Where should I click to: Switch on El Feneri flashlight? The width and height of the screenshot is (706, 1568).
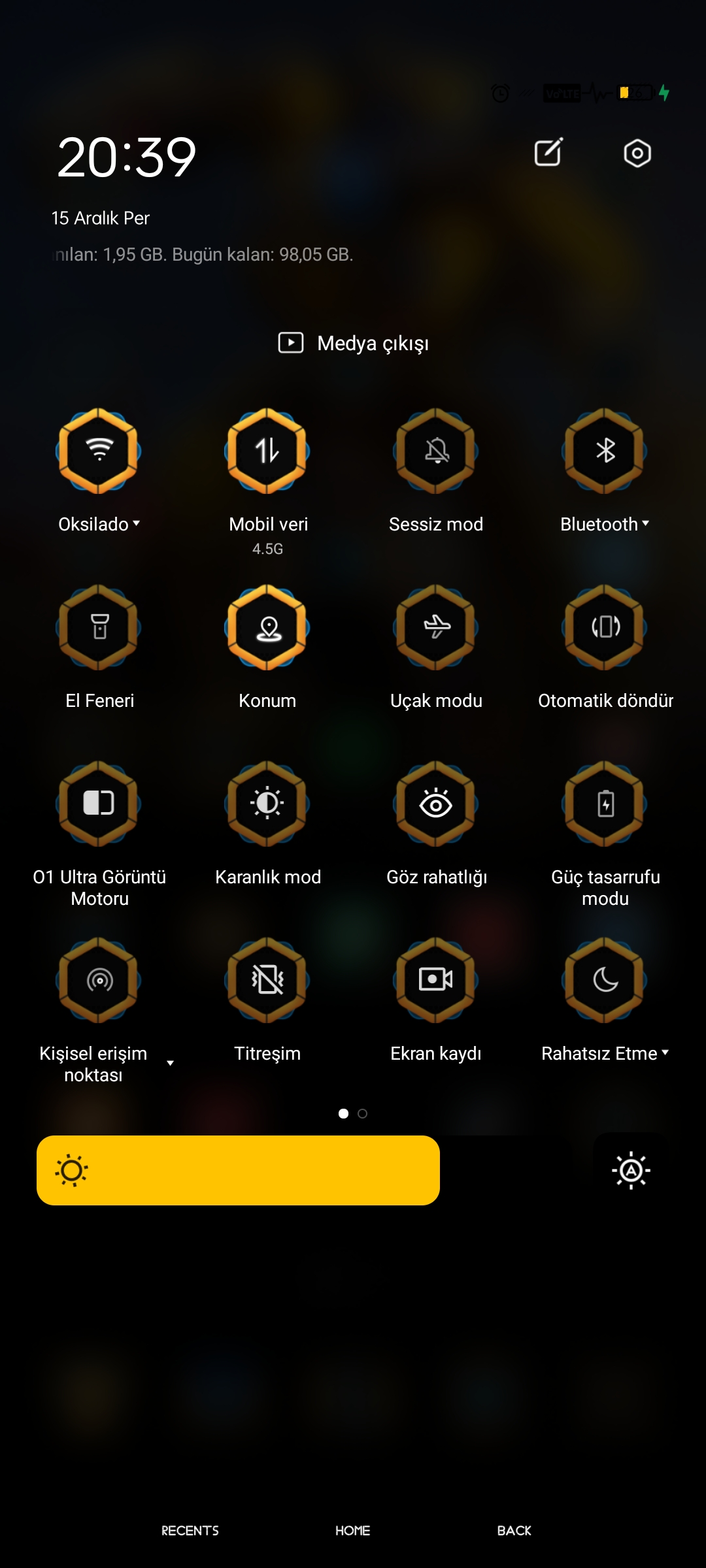(99, 627)
